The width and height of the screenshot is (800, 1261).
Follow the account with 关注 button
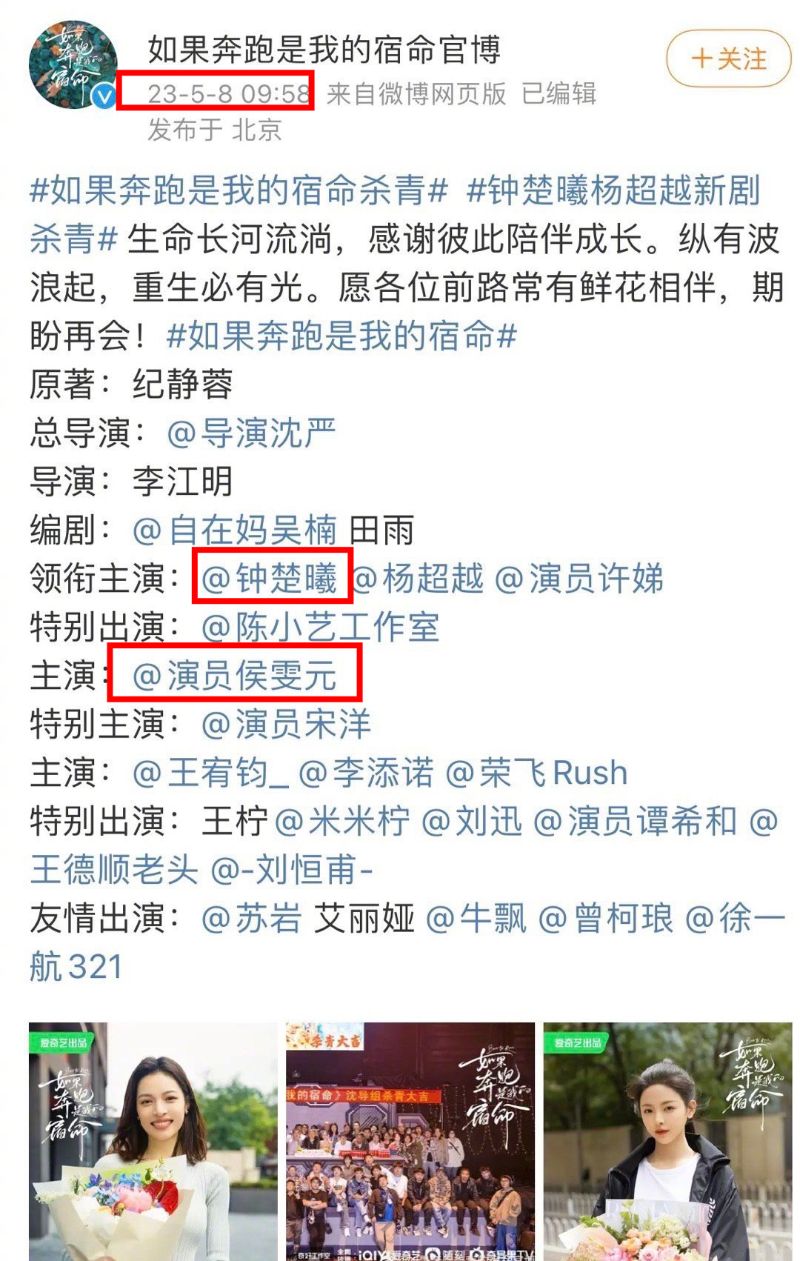pos(728,59)
